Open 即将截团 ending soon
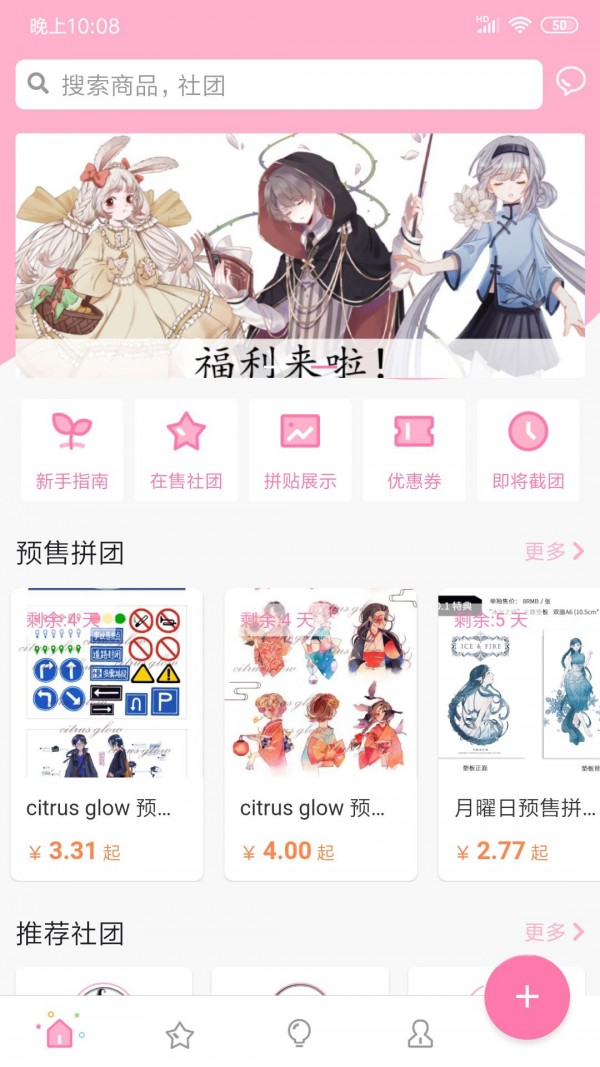This screenshot has width=600, height=1067. click(529, 450)
